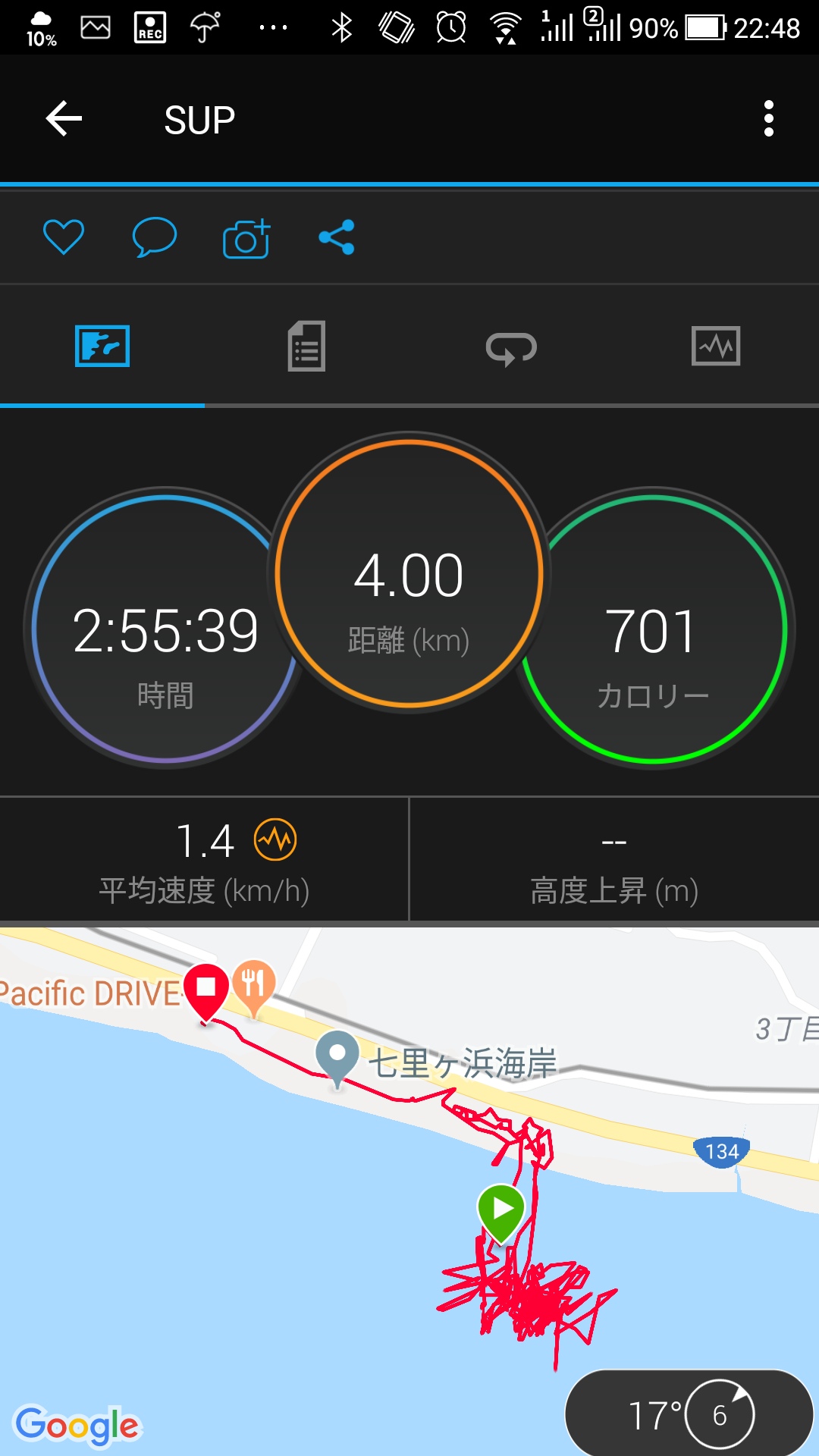
Task: Add a photo with the camera icon
Action: tap(246, 238)
